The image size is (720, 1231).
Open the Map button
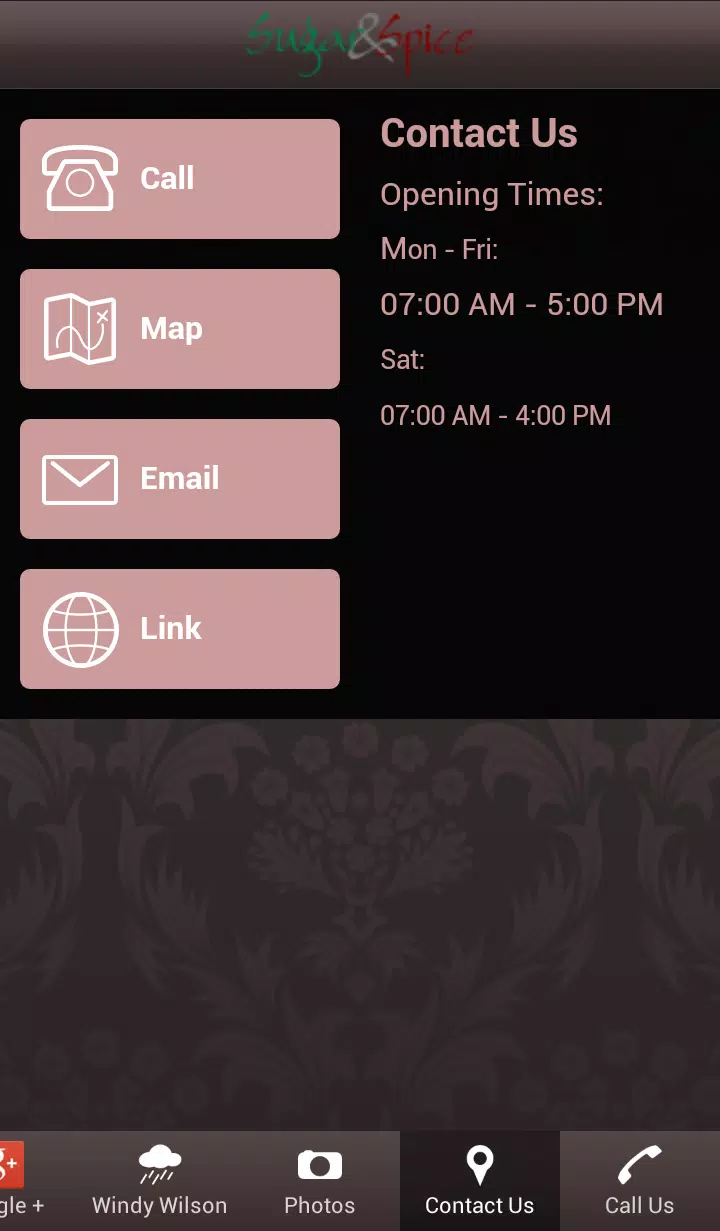(180, 329)
